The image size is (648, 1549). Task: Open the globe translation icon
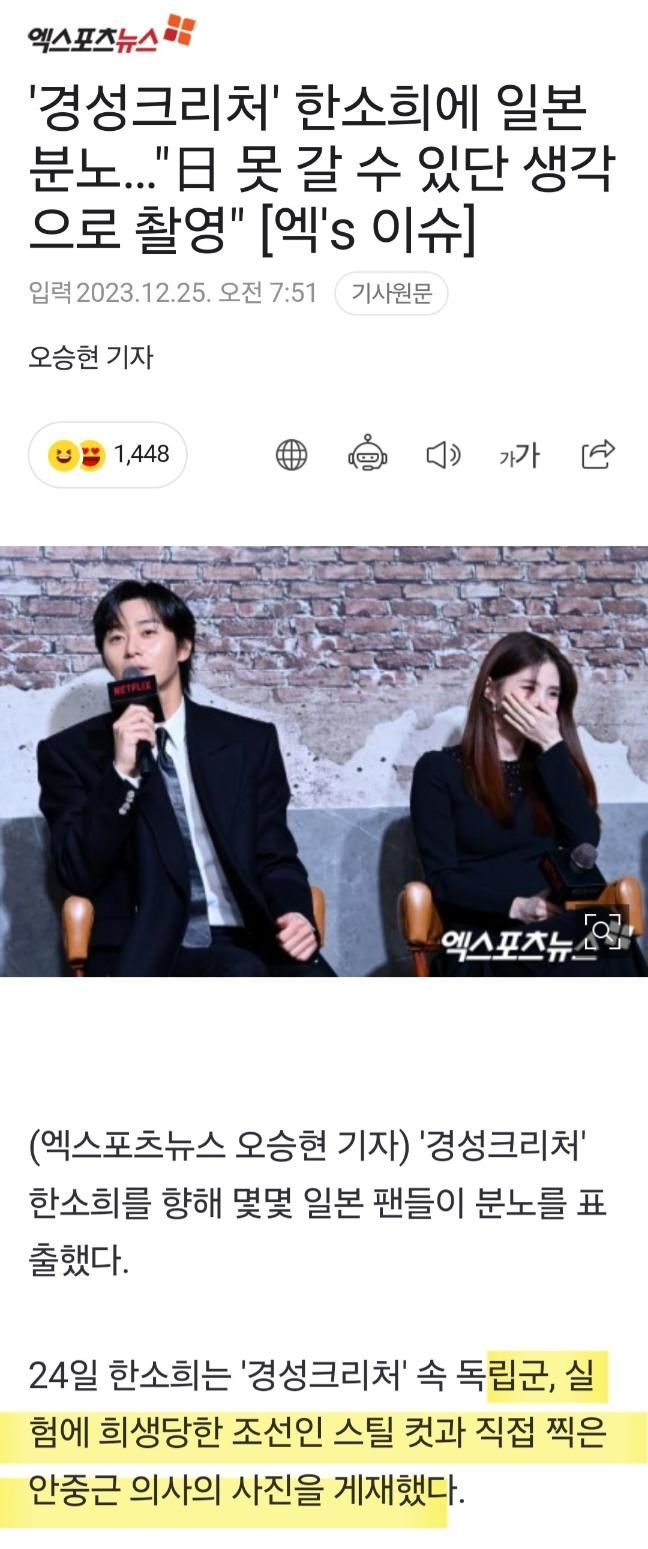tap(291, 455)
